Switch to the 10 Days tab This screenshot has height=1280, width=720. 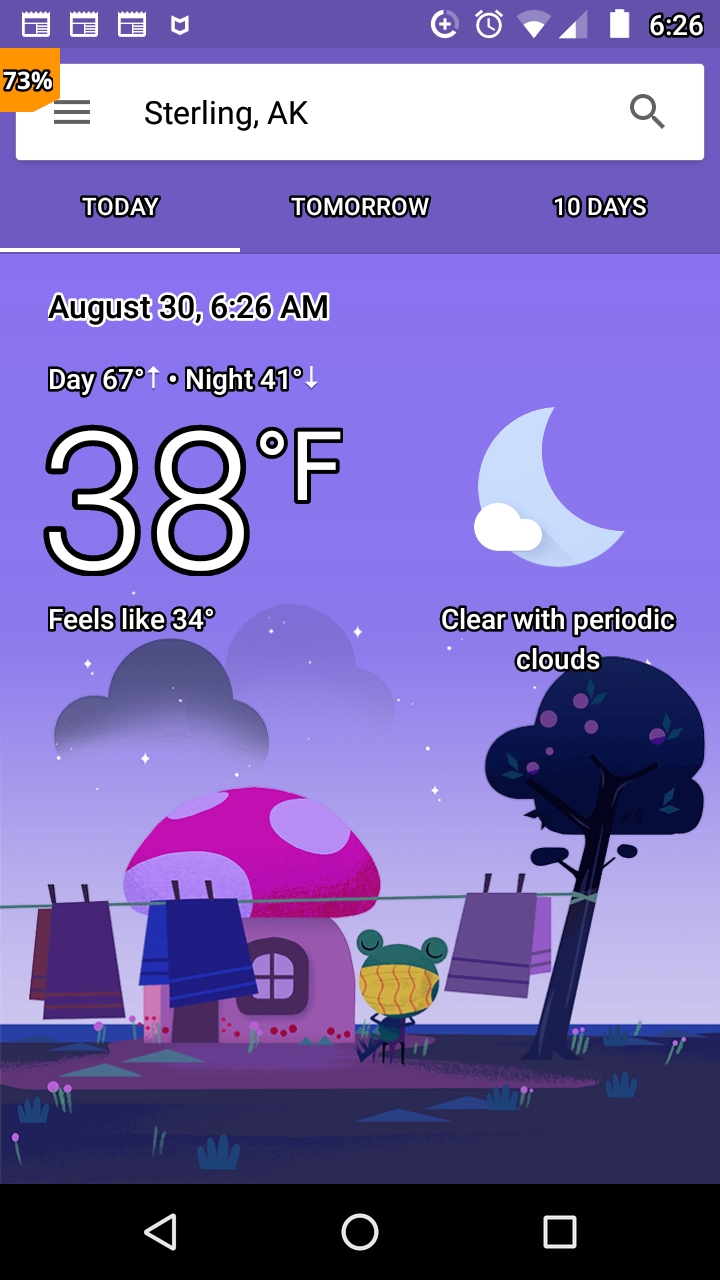pyautogui.click(x=600, y=207)
